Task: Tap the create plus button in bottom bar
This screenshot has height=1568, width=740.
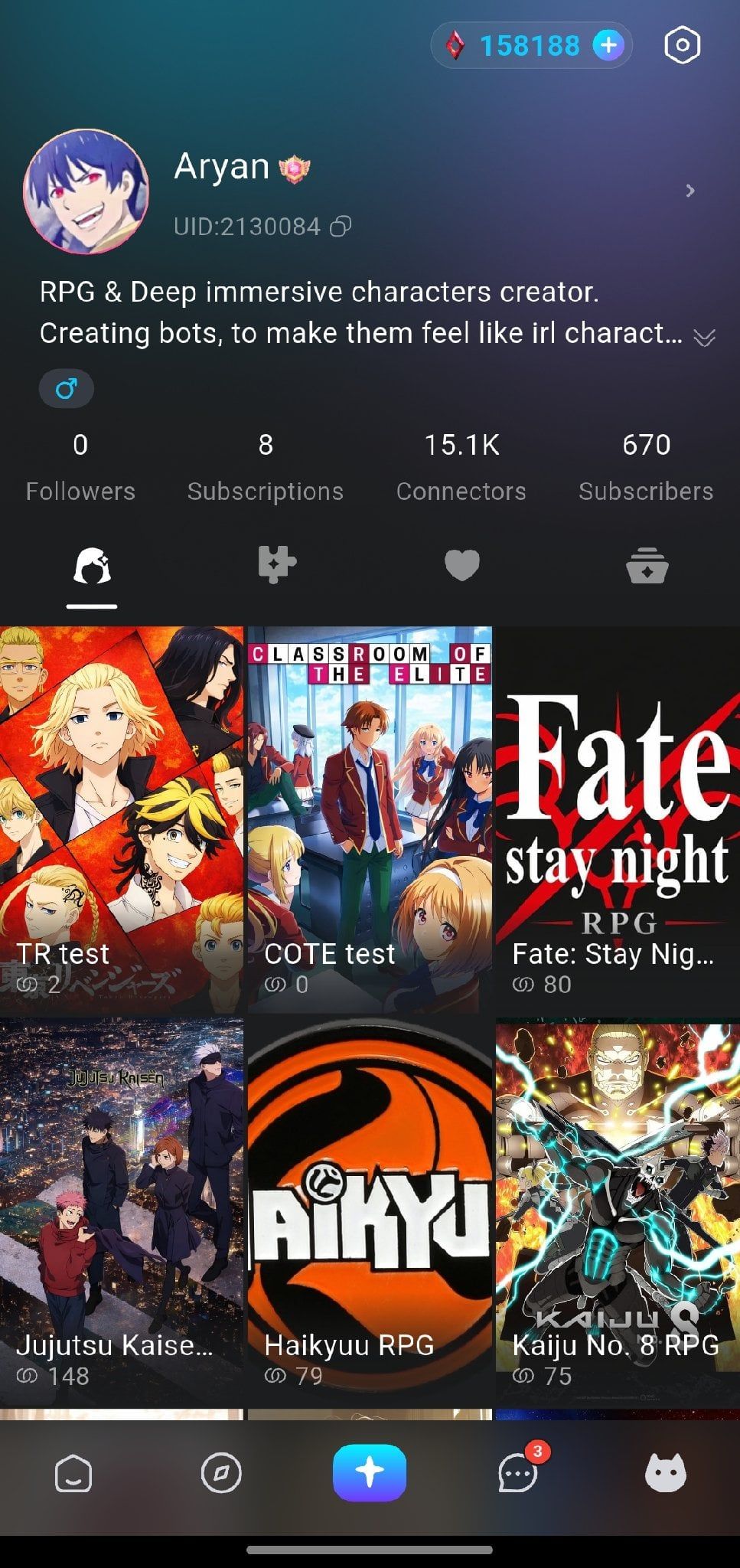Action: tap(370, 1472)
